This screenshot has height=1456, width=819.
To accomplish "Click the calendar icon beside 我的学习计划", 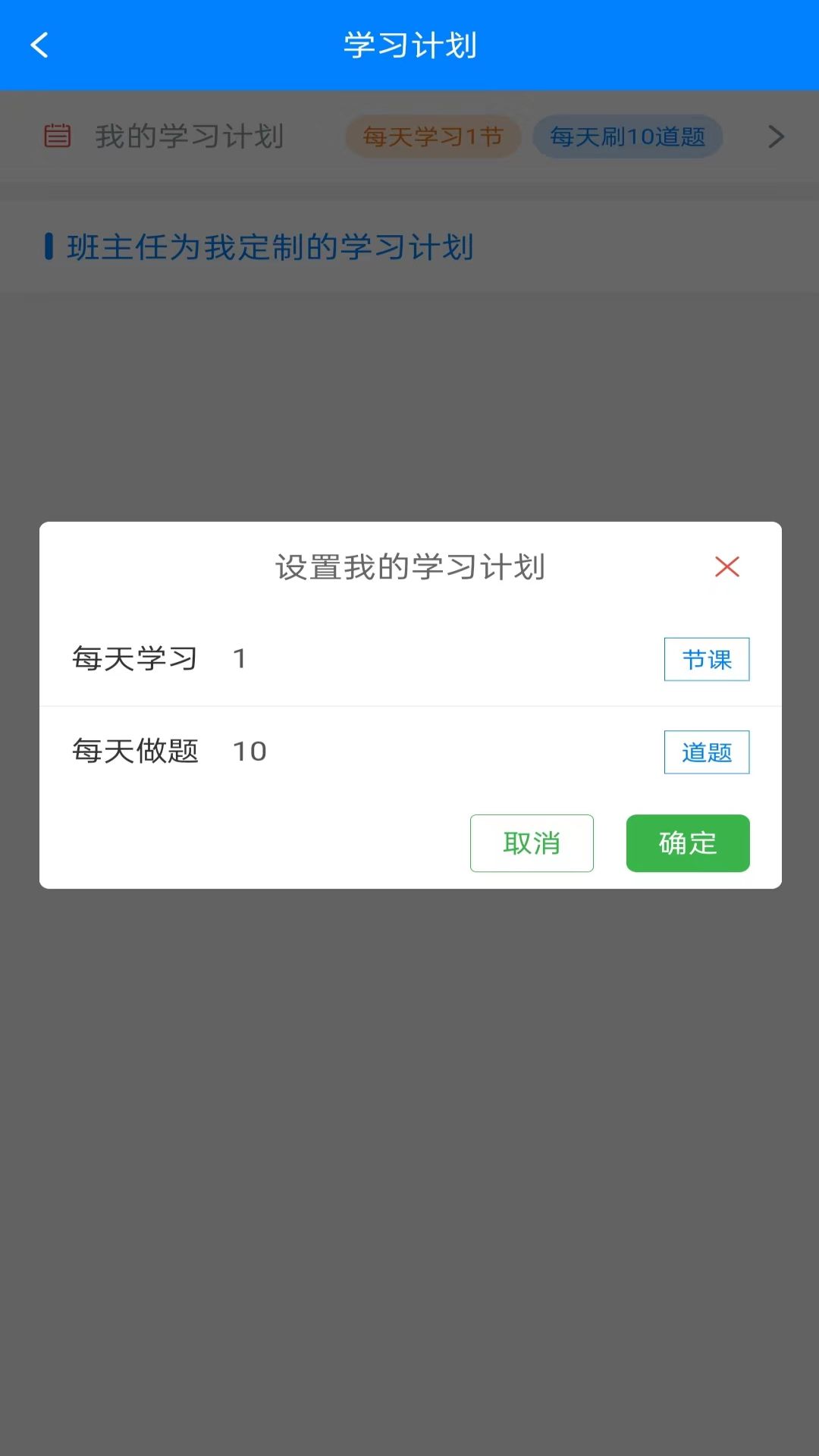I will [56, 136].
